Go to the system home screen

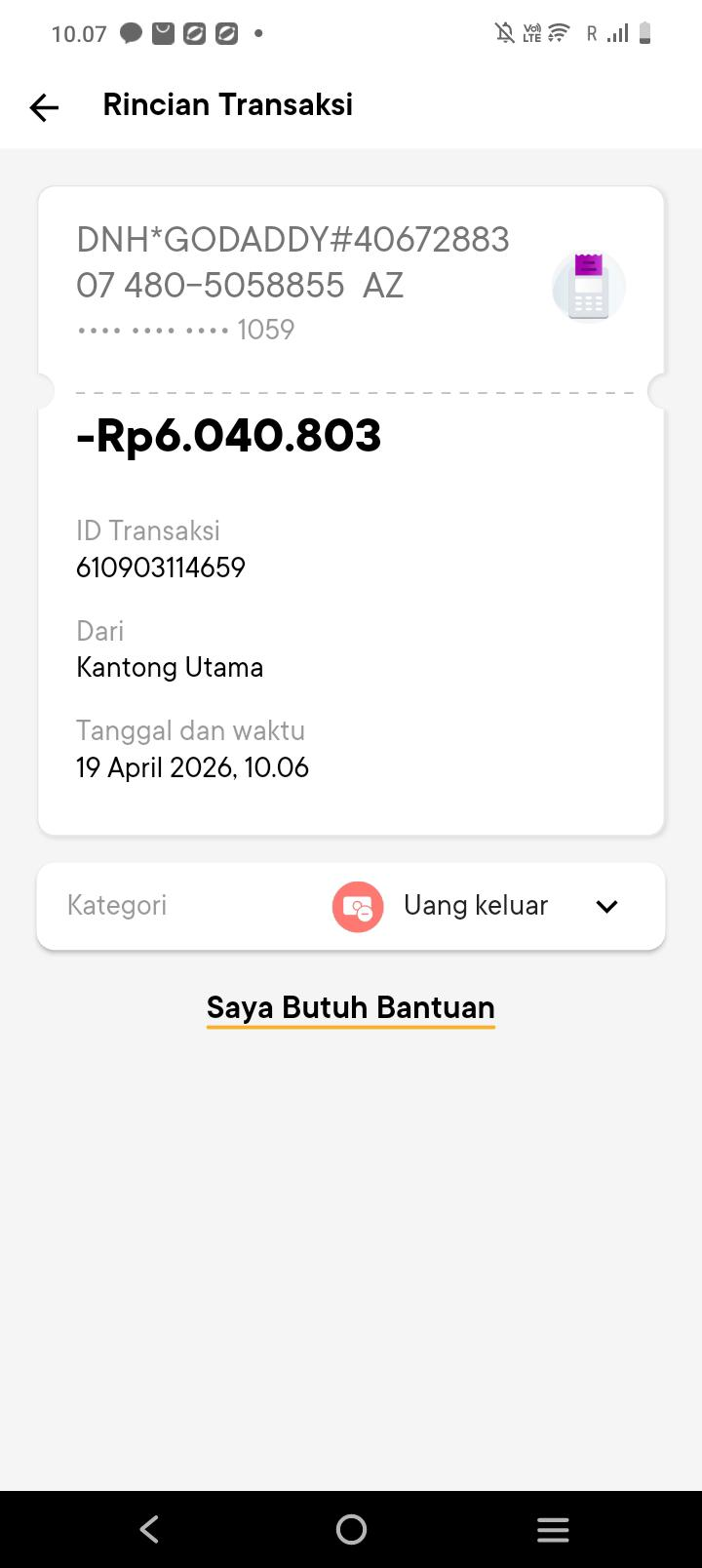[351, 1529]
